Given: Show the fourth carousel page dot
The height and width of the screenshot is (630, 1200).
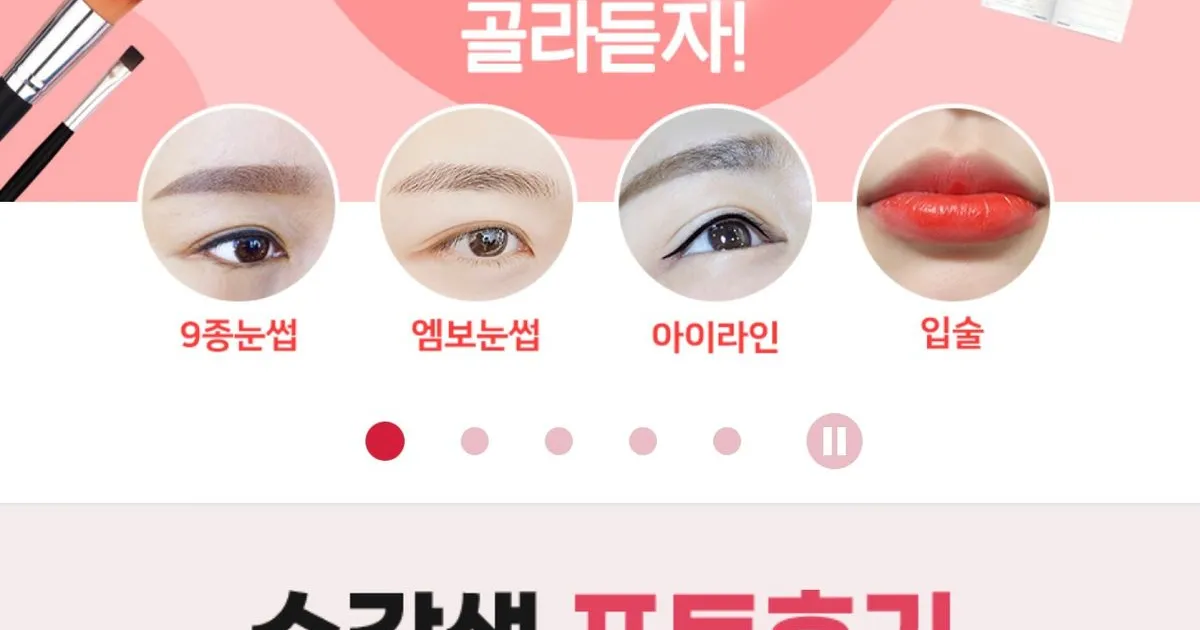Looking at the screenshot, I should 643,441.
